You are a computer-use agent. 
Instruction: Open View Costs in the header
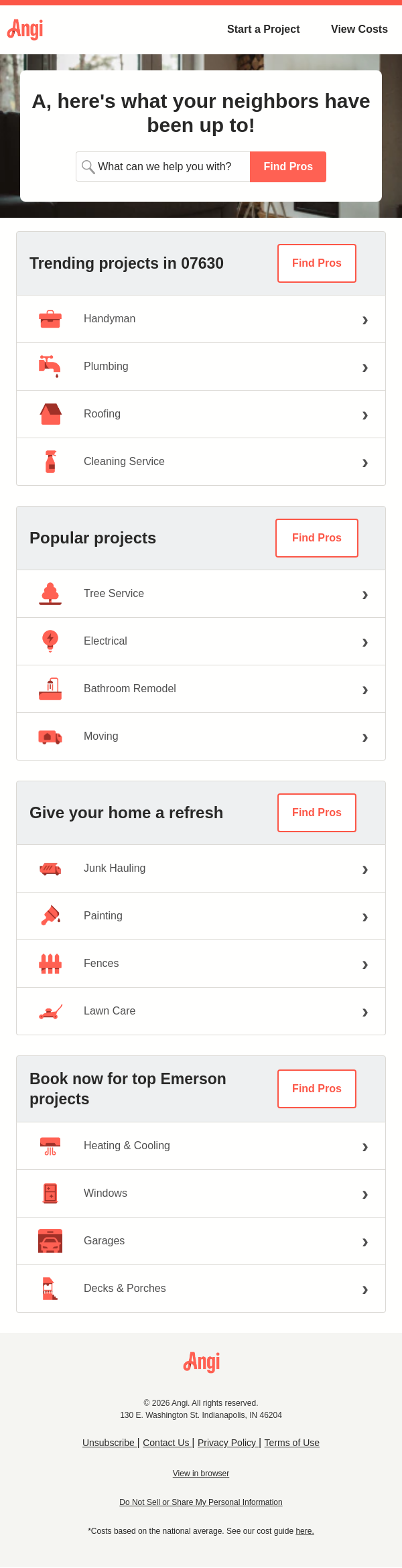(359, 29)
